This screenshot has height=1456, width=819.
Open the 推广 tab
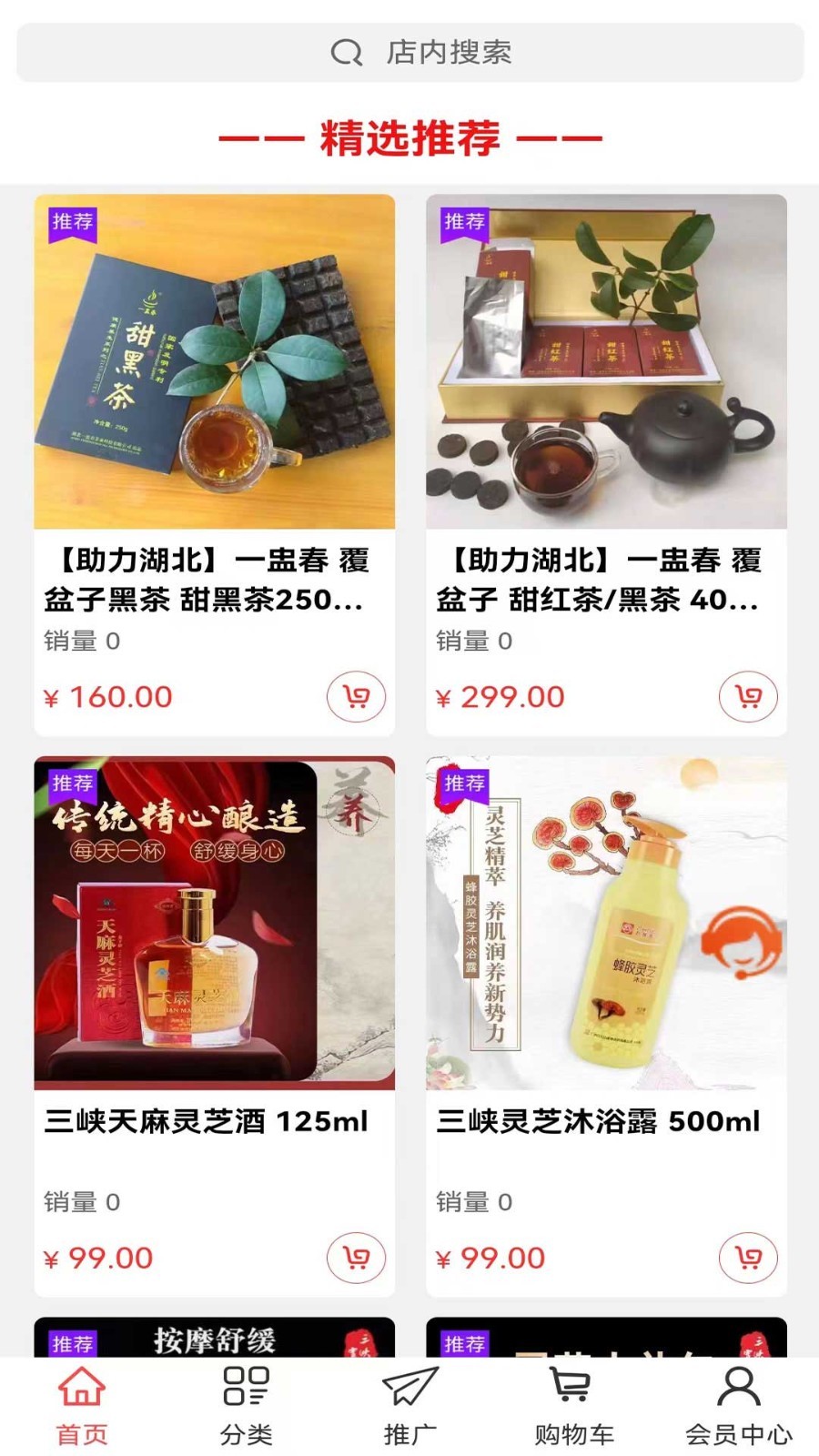pos(409,1406)
